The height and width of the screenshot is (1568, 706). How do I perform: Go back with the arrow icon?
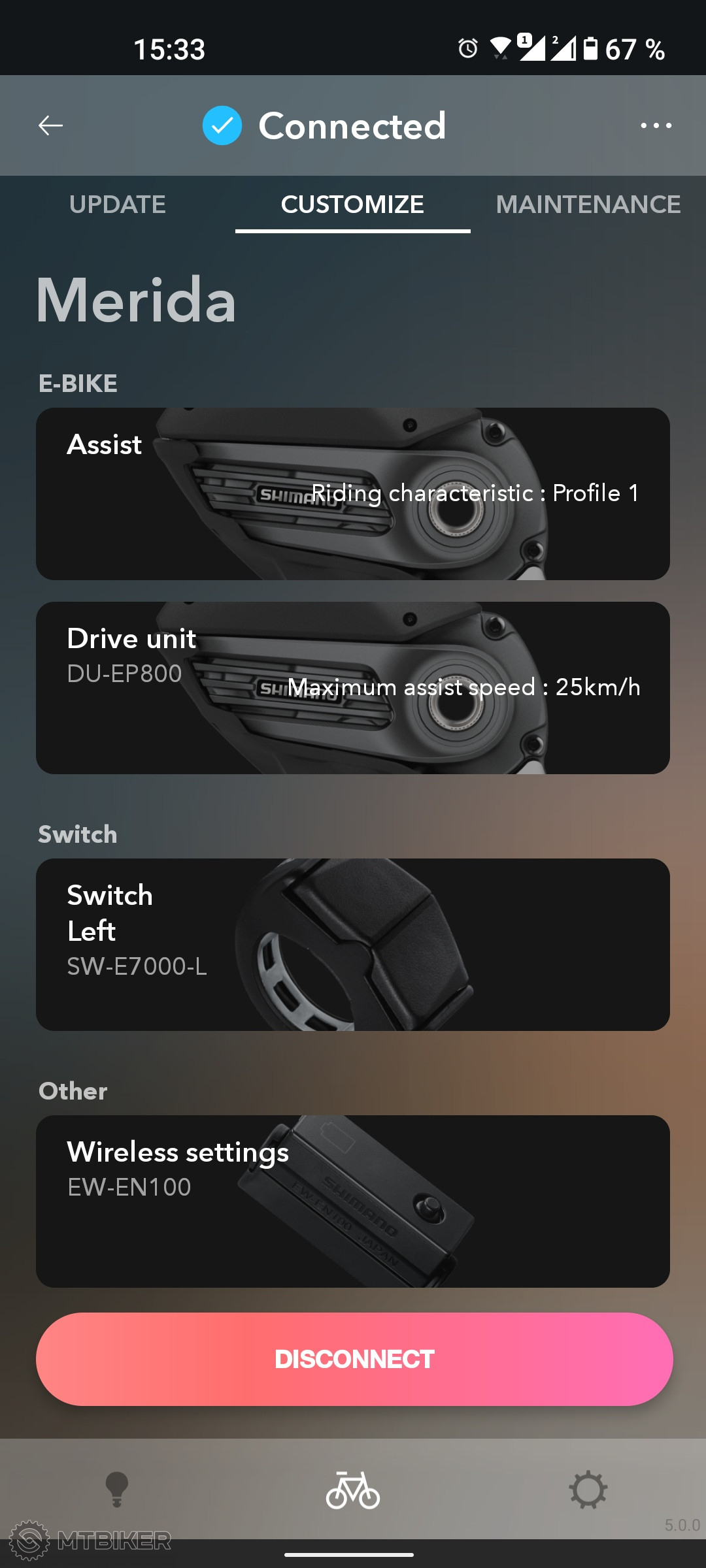click(x=50, y=125)
